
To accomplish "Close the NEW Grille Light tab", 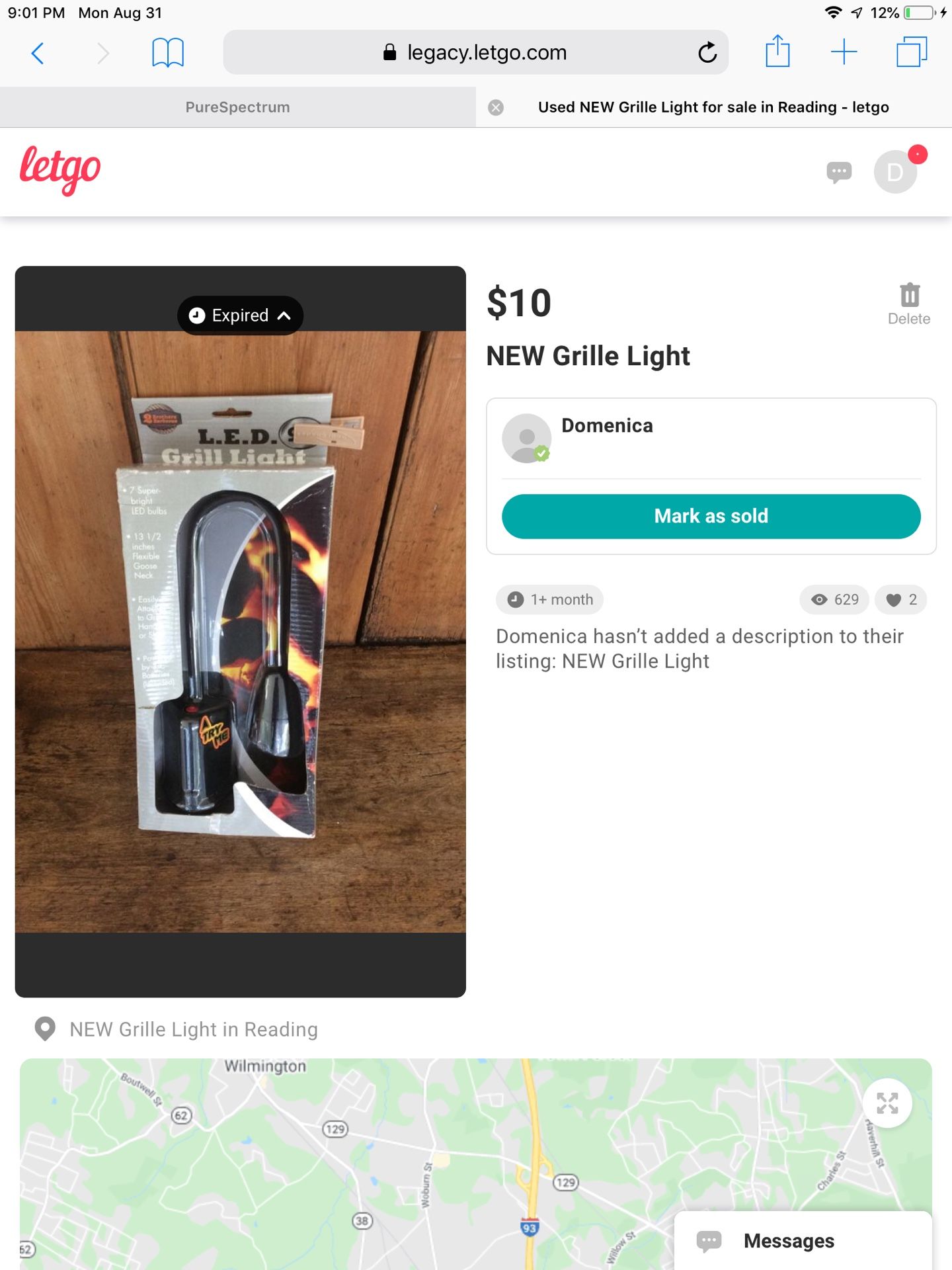I will [x=495, y=108].
